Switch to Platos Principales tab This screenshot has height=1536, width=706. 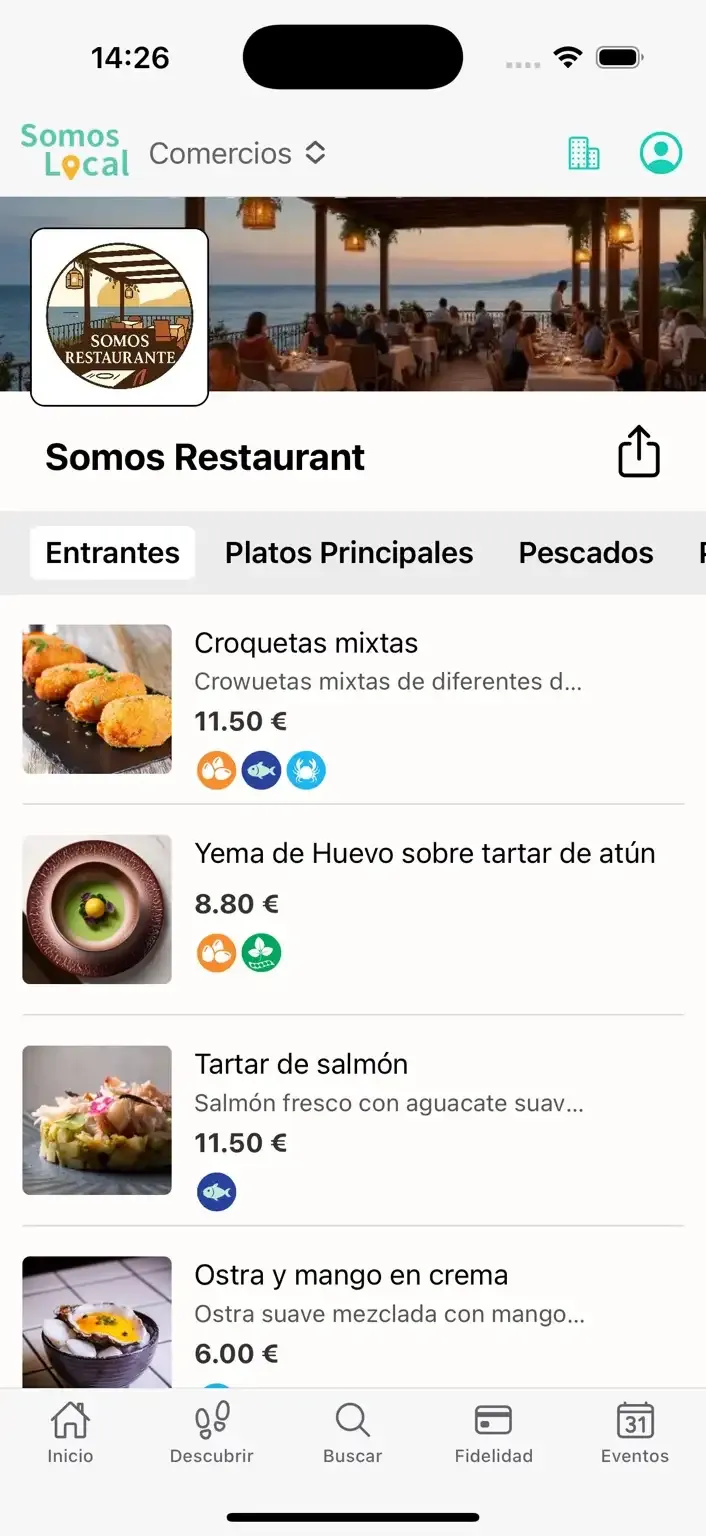tap(349, 553)
